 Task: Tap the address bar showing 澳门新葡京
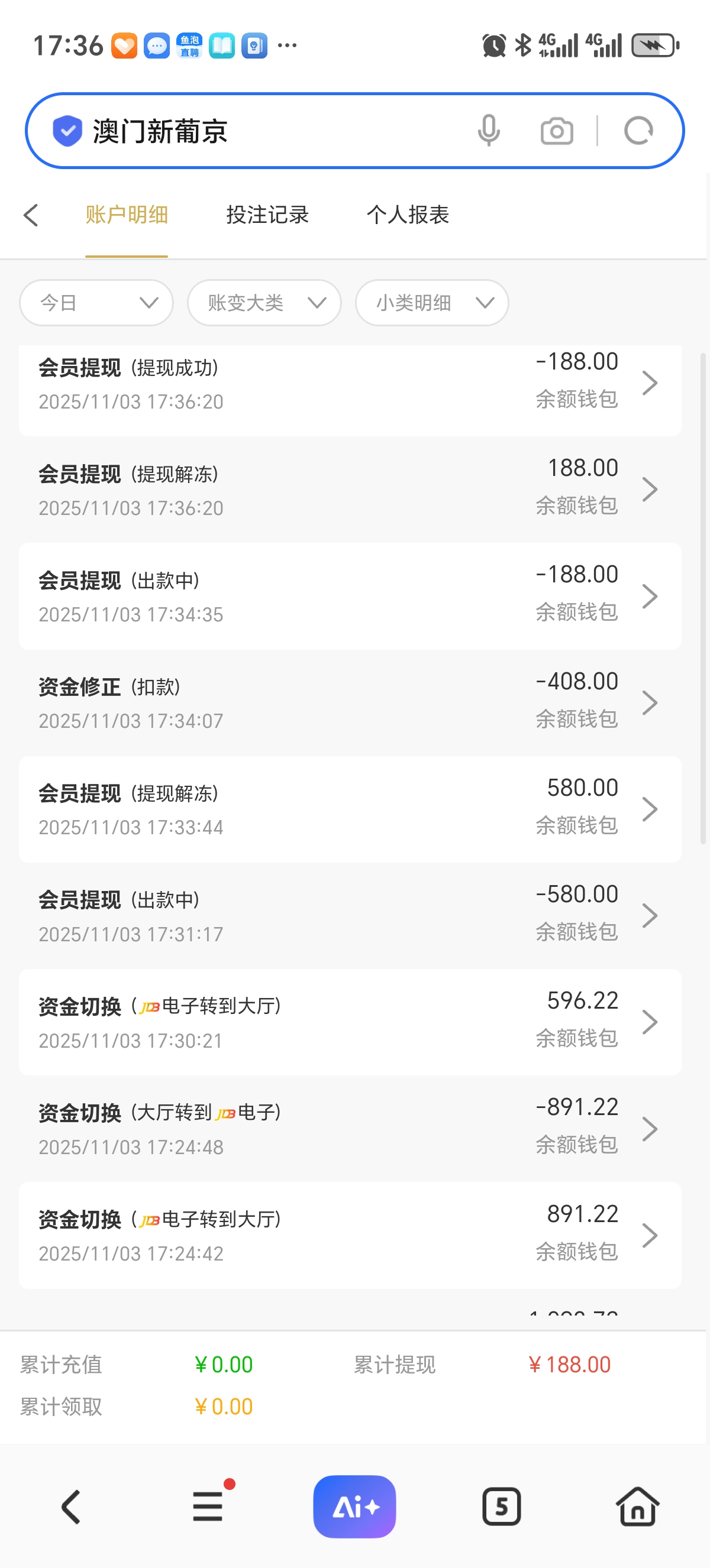pyautogui.click(x=274, y=131)
